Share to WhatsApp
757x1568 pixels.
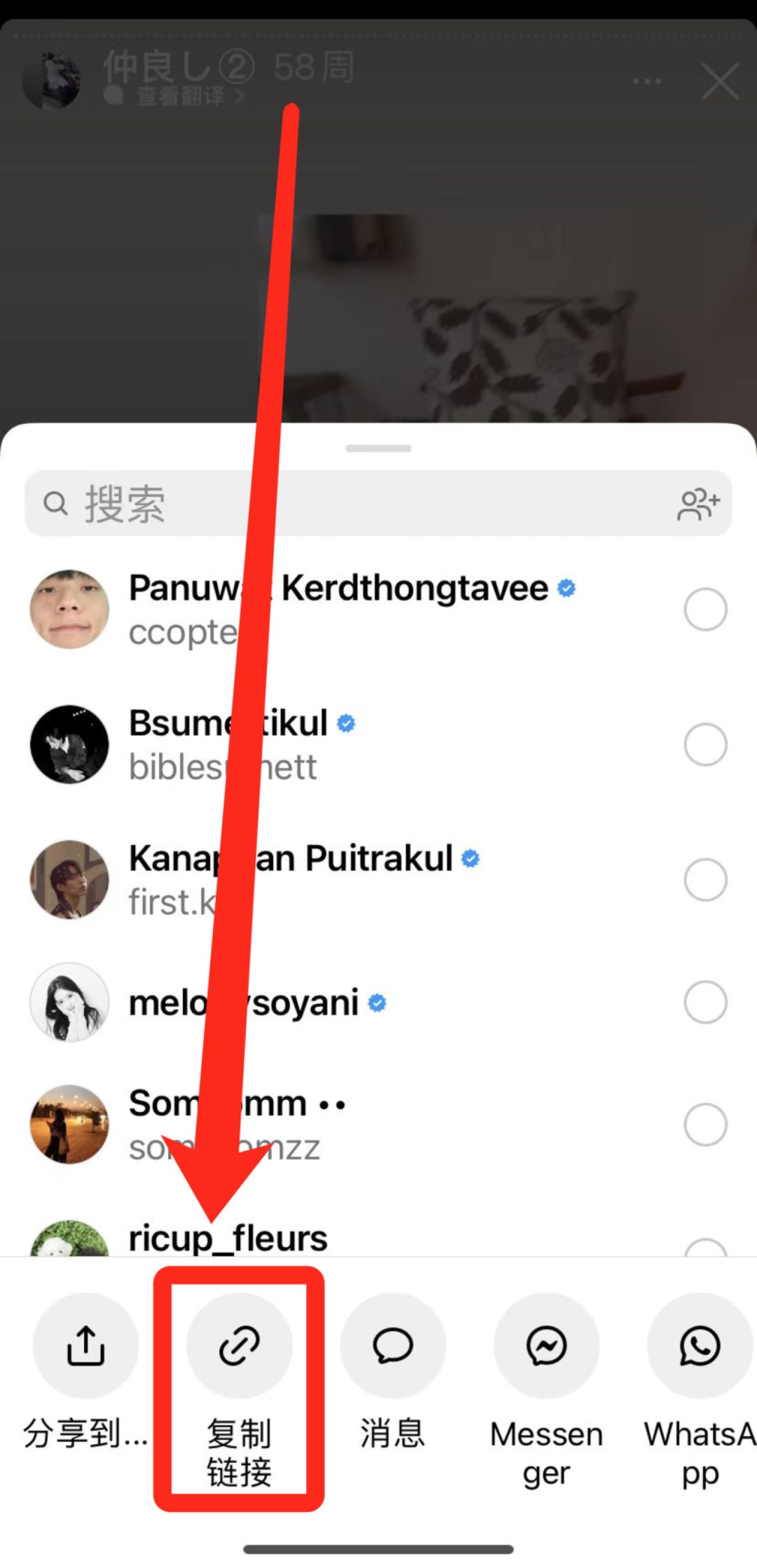(x=700, y=1346)
